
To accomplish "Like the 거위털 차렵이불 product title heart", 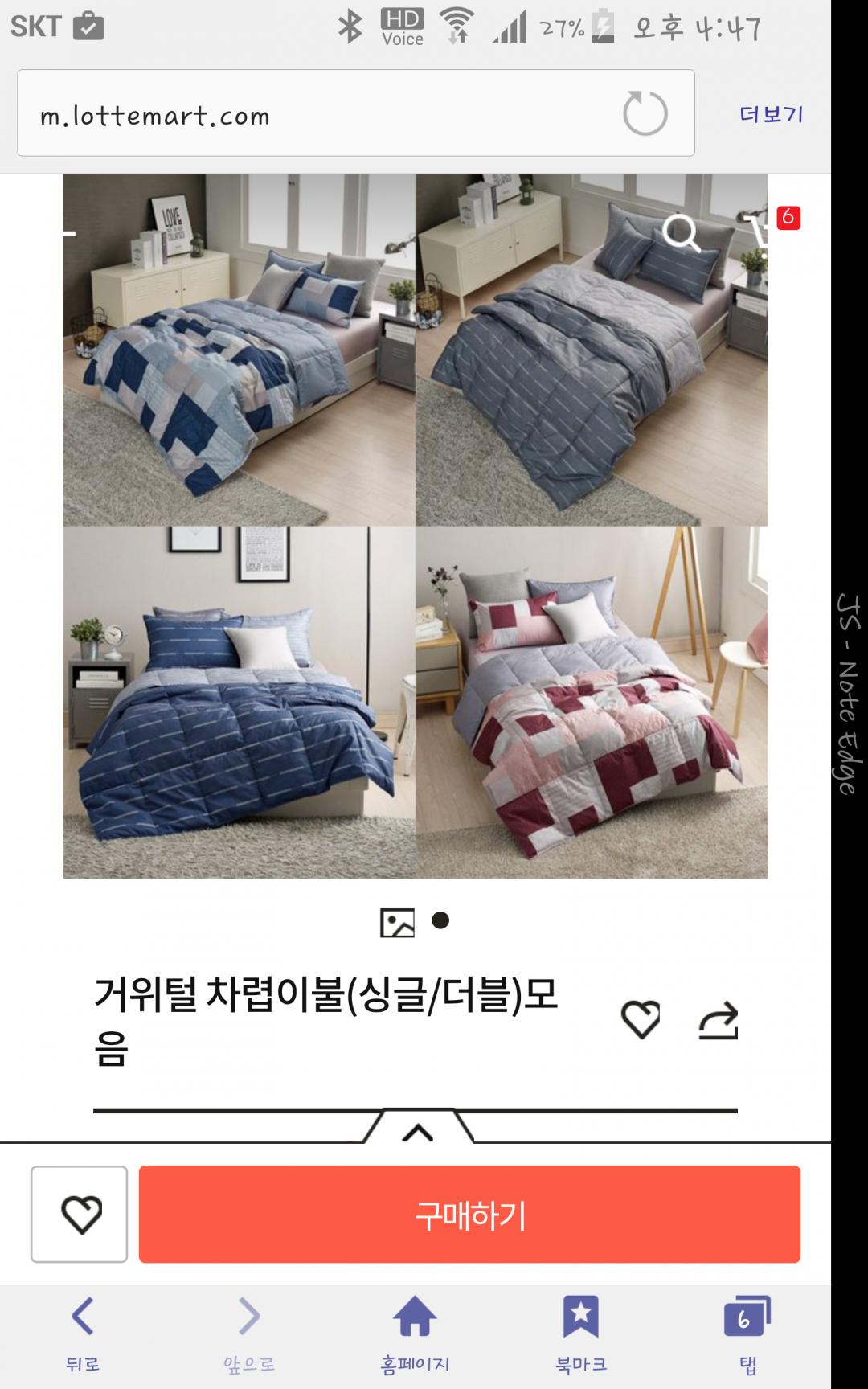I will 641,1020.
